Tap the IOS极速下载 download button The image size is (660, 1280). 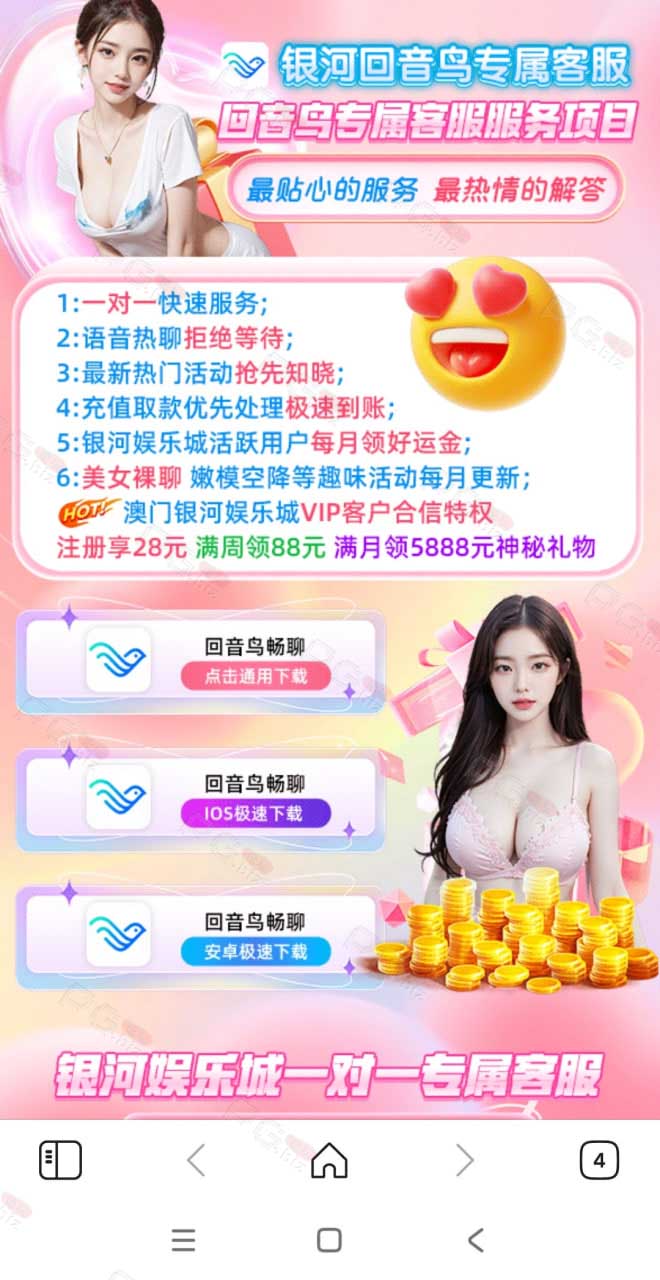(255, 814)
